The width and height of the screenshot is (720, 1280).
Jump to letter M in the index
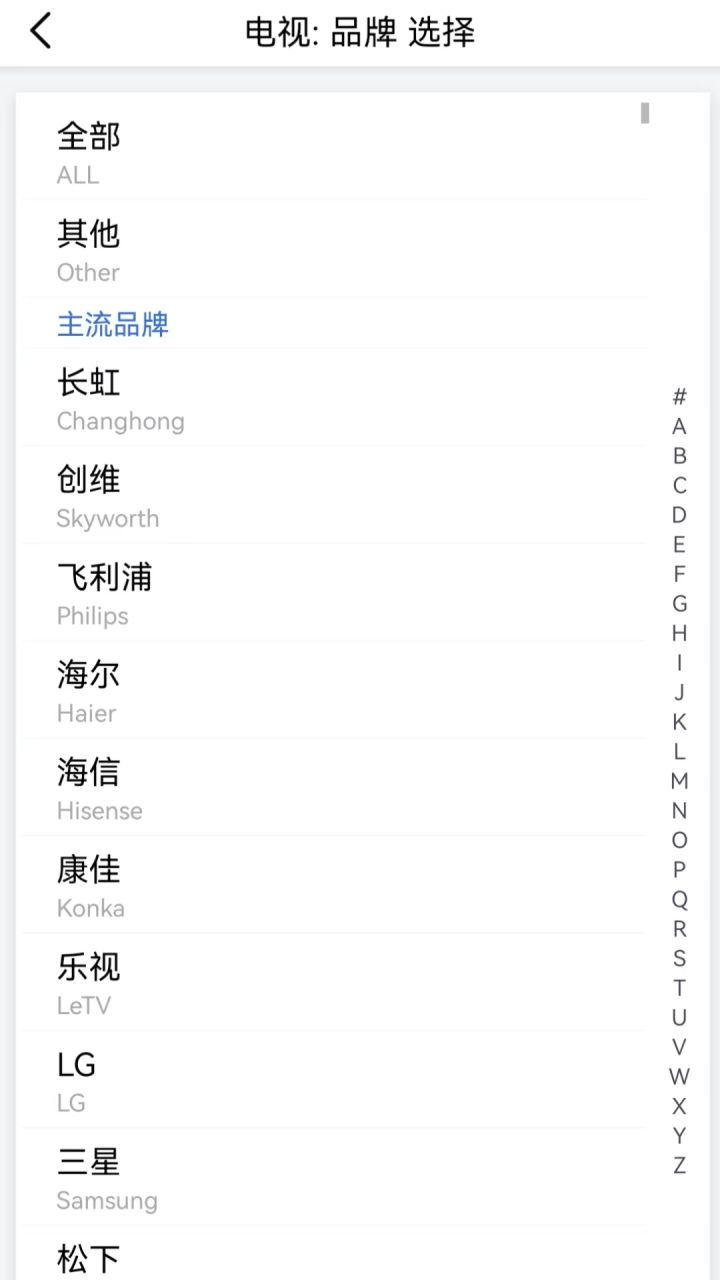[679, 781]
